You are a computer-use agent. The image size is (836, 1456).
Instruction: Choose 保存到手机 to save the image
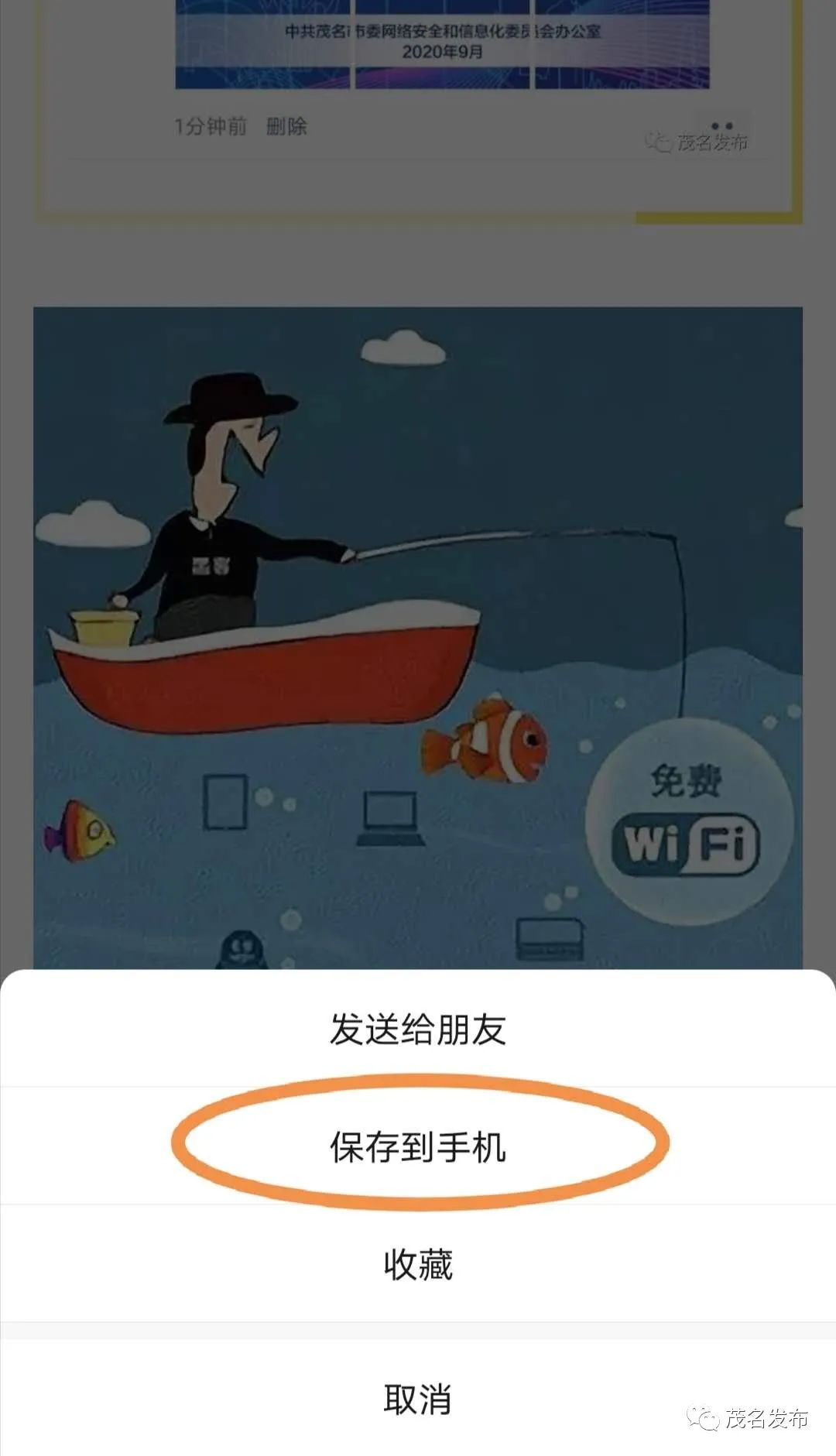(x=418, y=1146)
